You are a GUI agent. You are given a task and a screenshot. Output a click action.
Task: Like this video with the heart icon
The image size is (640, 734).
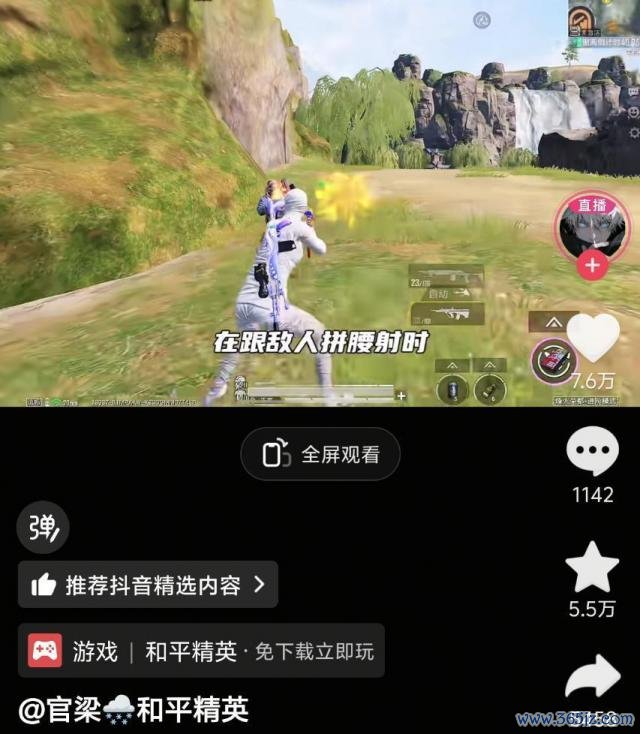coord(593,338)
